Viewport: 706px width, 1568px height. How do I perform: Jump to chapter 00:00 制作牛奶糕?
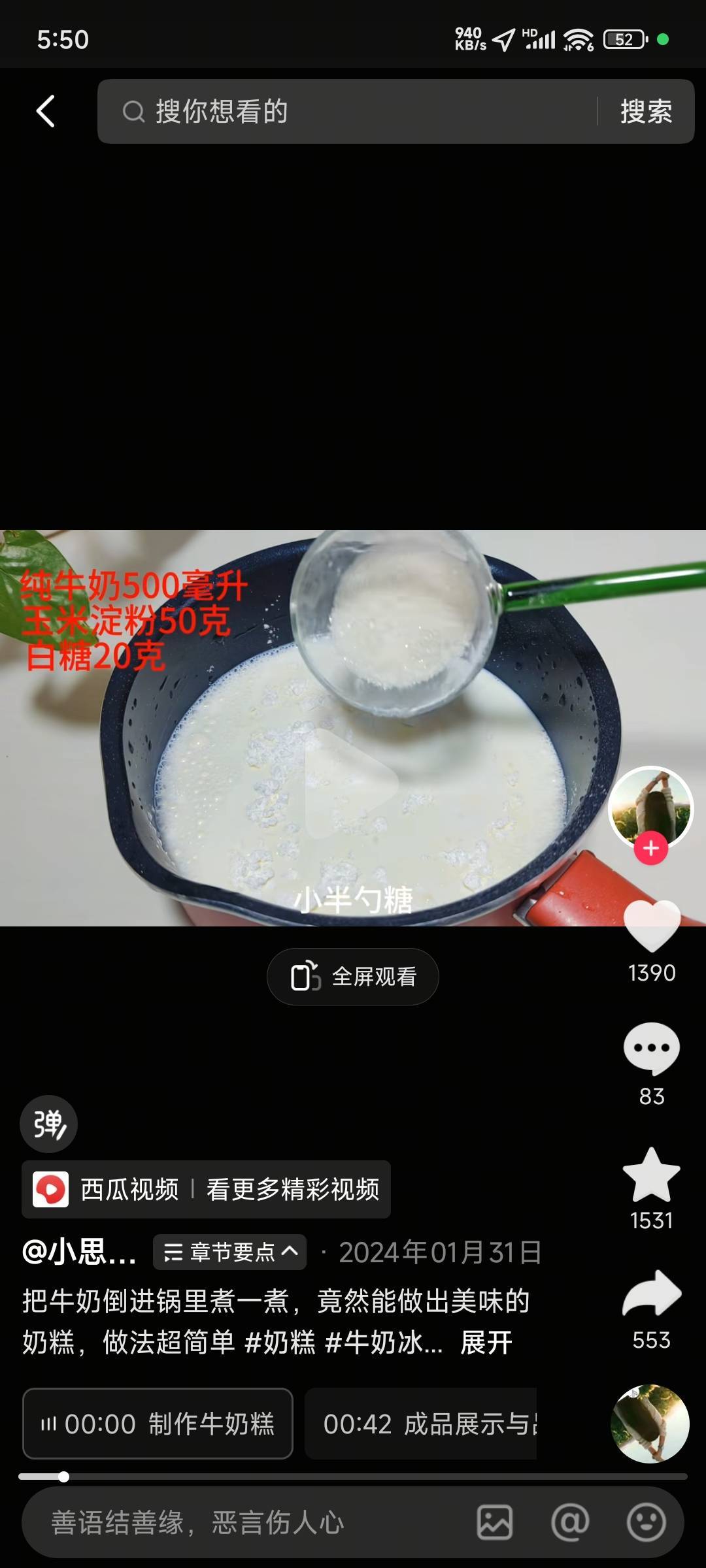pyautogui.click(x=158, y=1423)
